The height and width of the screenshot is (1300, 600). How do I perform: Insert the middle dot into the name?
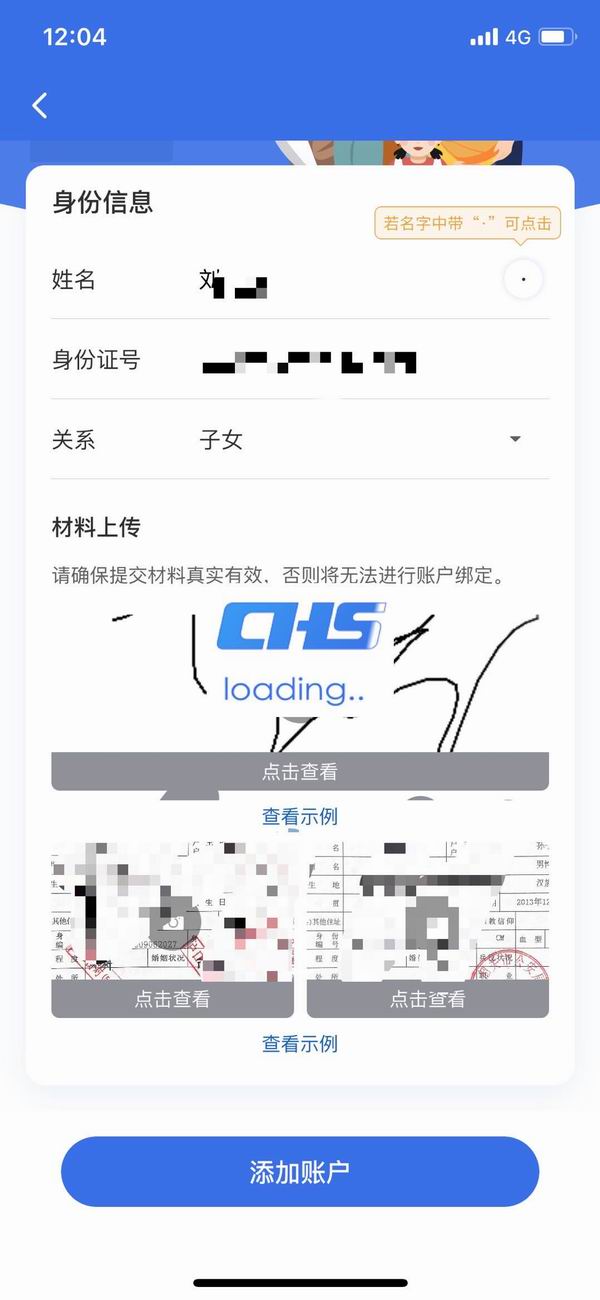point(523,280)
